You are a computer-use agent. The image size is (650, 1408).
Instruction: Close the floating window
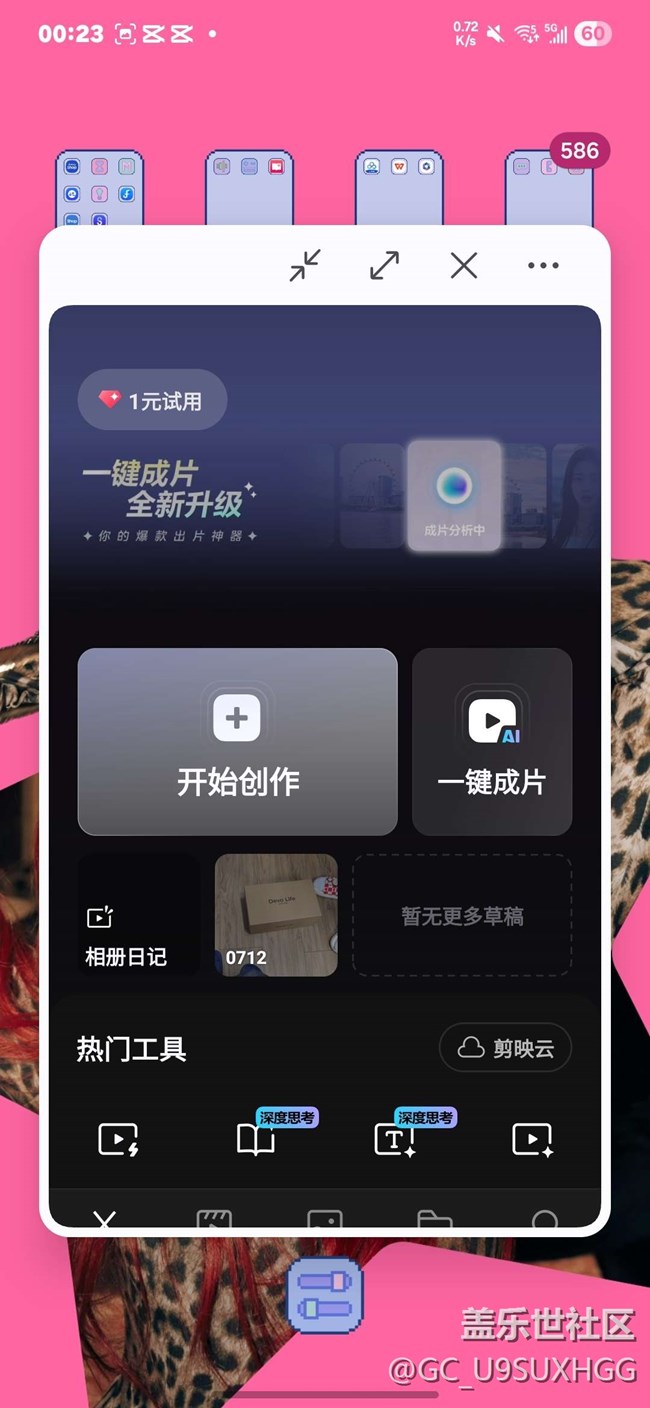pyautogui.click(x=464, y=266)
